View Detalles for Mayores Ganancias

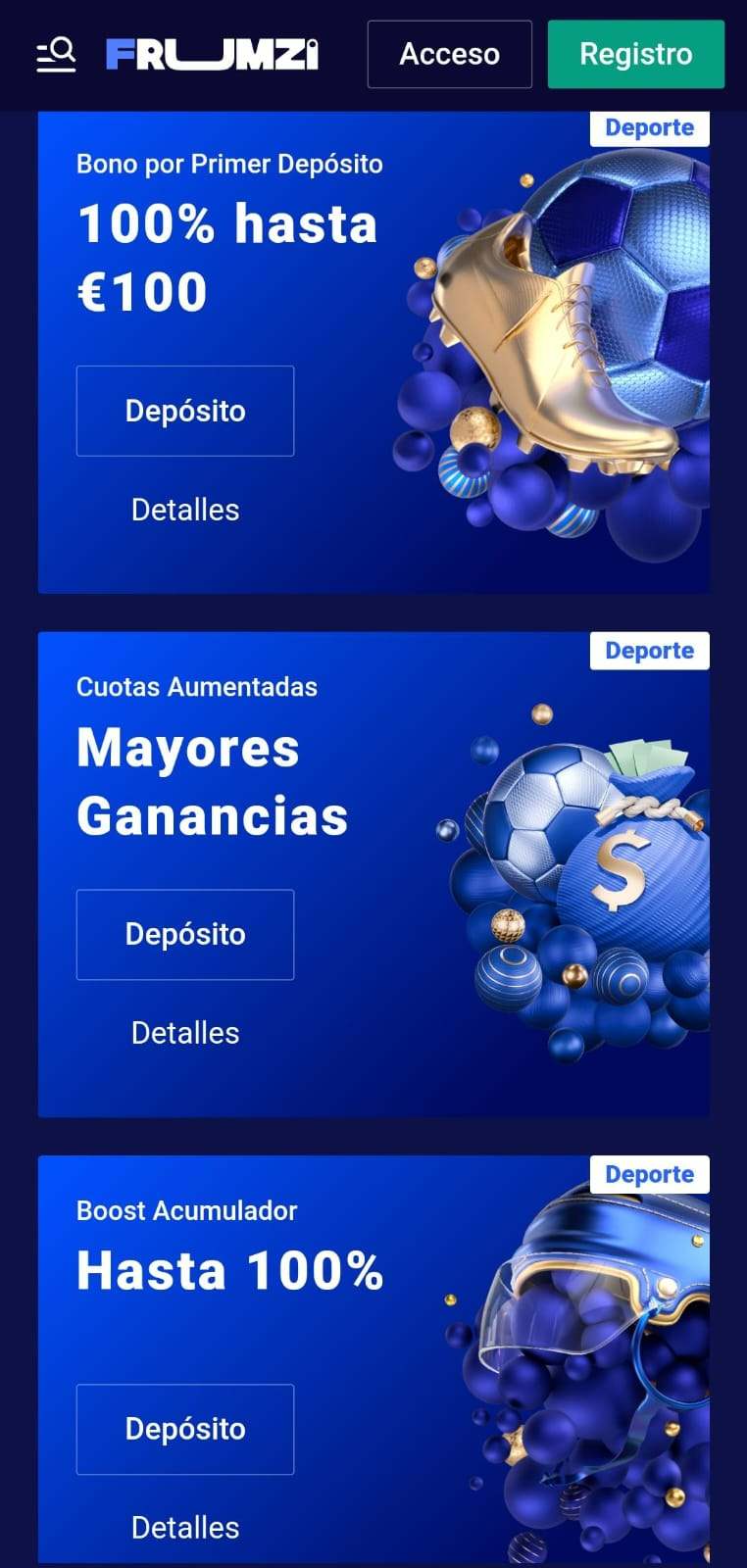point(185,1033)
